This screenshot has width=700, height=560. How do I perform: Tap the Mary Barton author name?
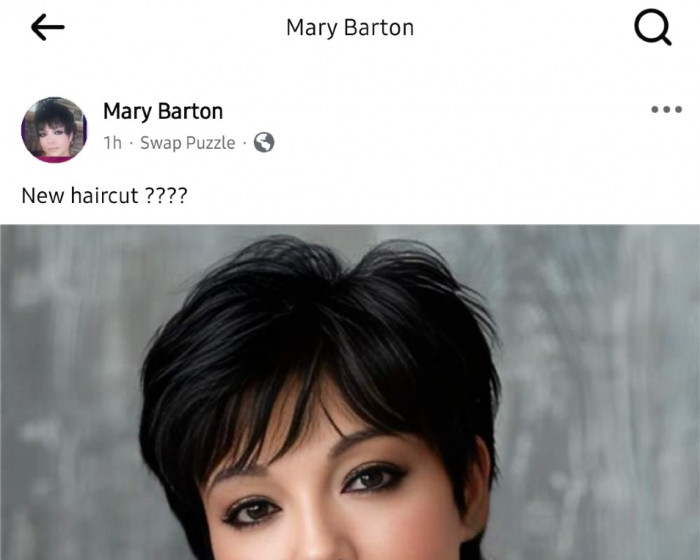coord(162,111)
